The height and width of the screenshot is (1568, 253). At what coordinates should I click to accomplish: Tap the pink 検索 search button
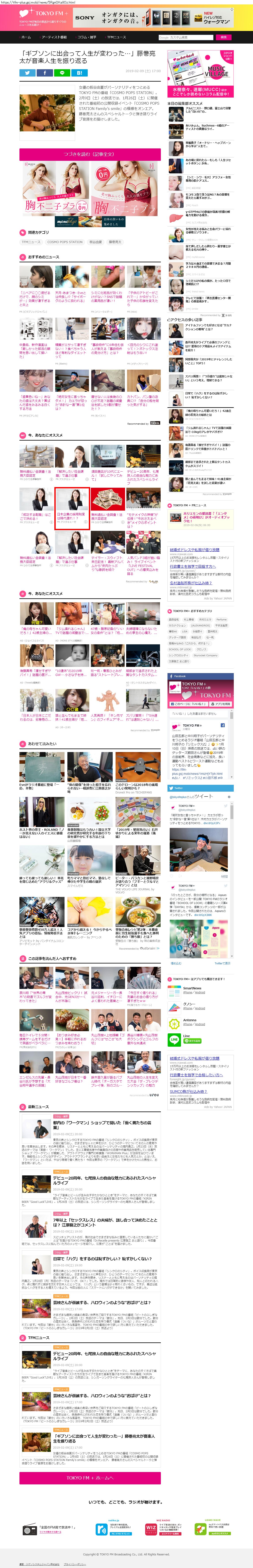[x=223, y=37]
